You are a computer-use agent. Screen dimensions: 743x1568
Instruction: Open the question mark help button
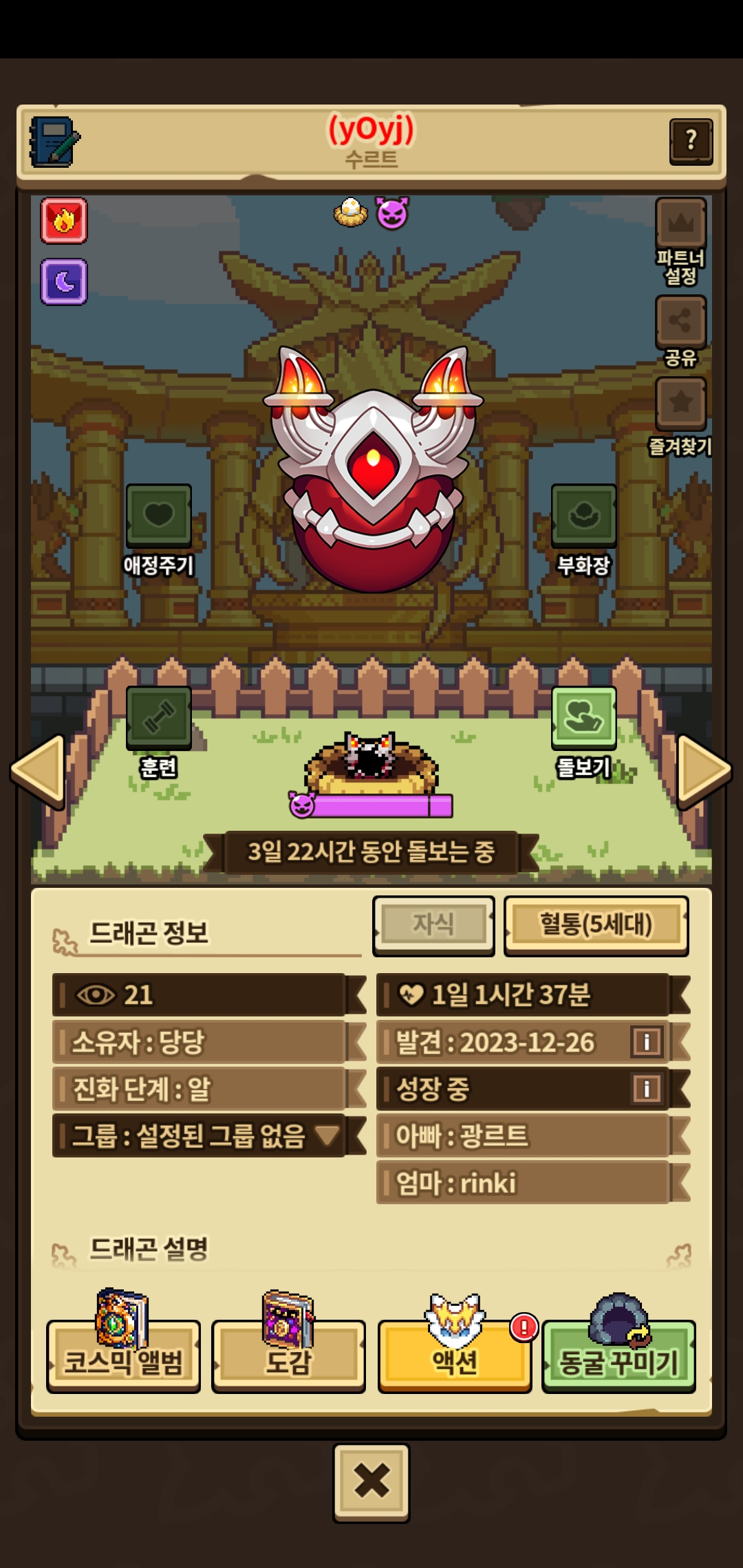[x=691, y=142]
